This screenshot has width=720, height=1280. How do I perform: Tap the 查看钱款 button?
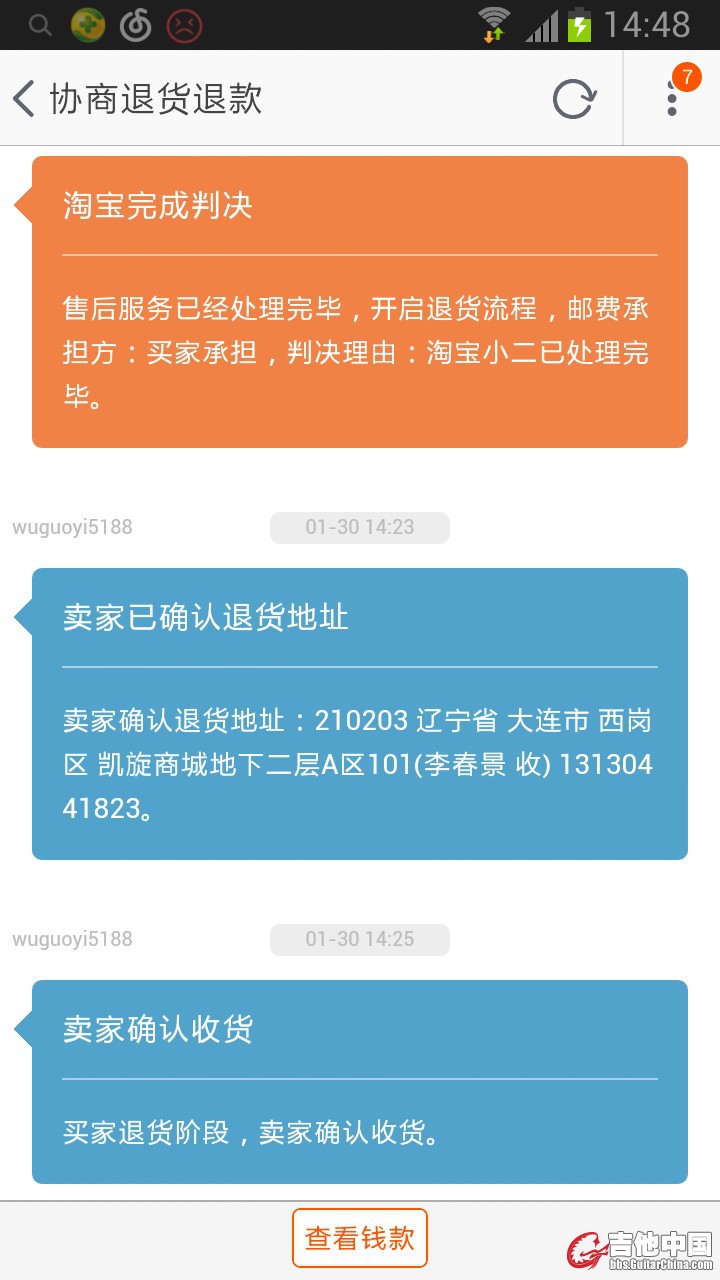point(360,1238)
